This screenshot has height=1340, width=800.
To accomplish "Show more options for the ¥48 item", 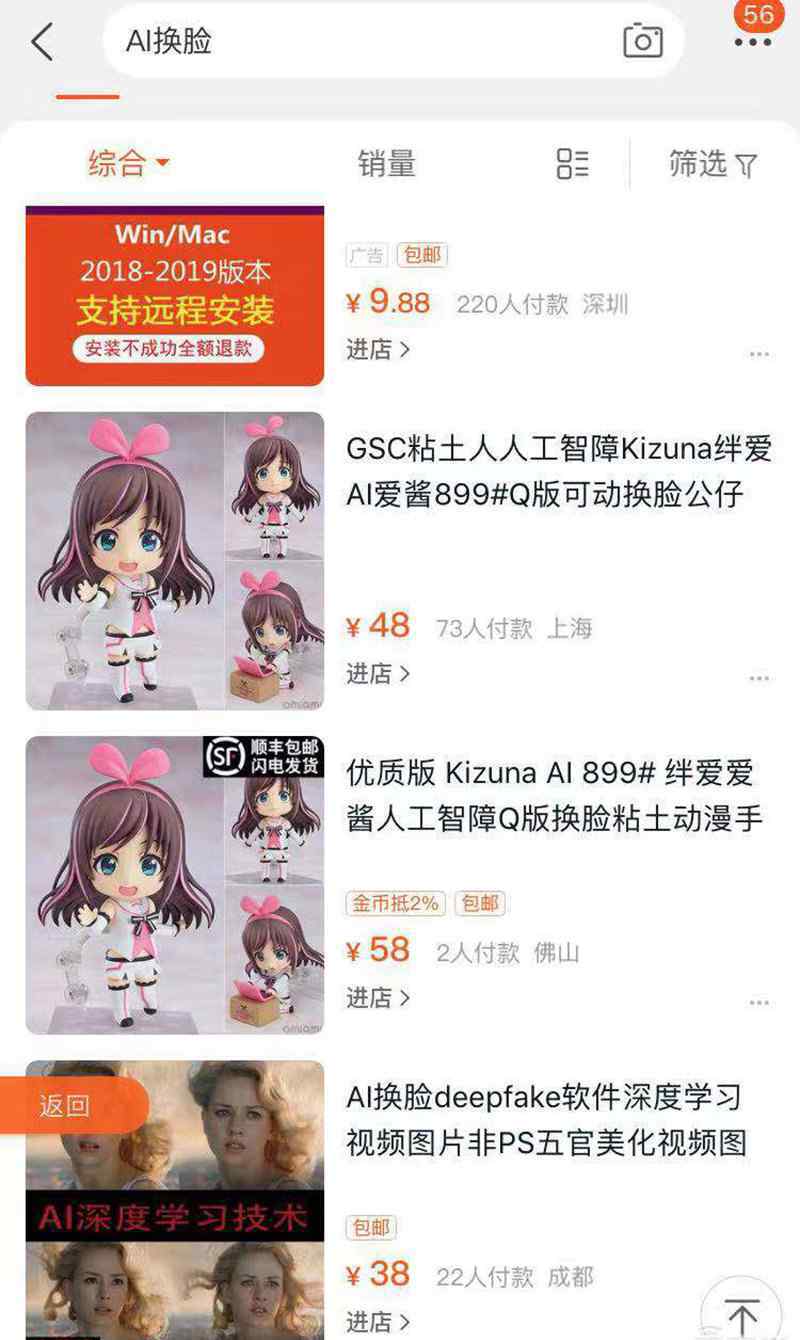I will click(759, 678).
